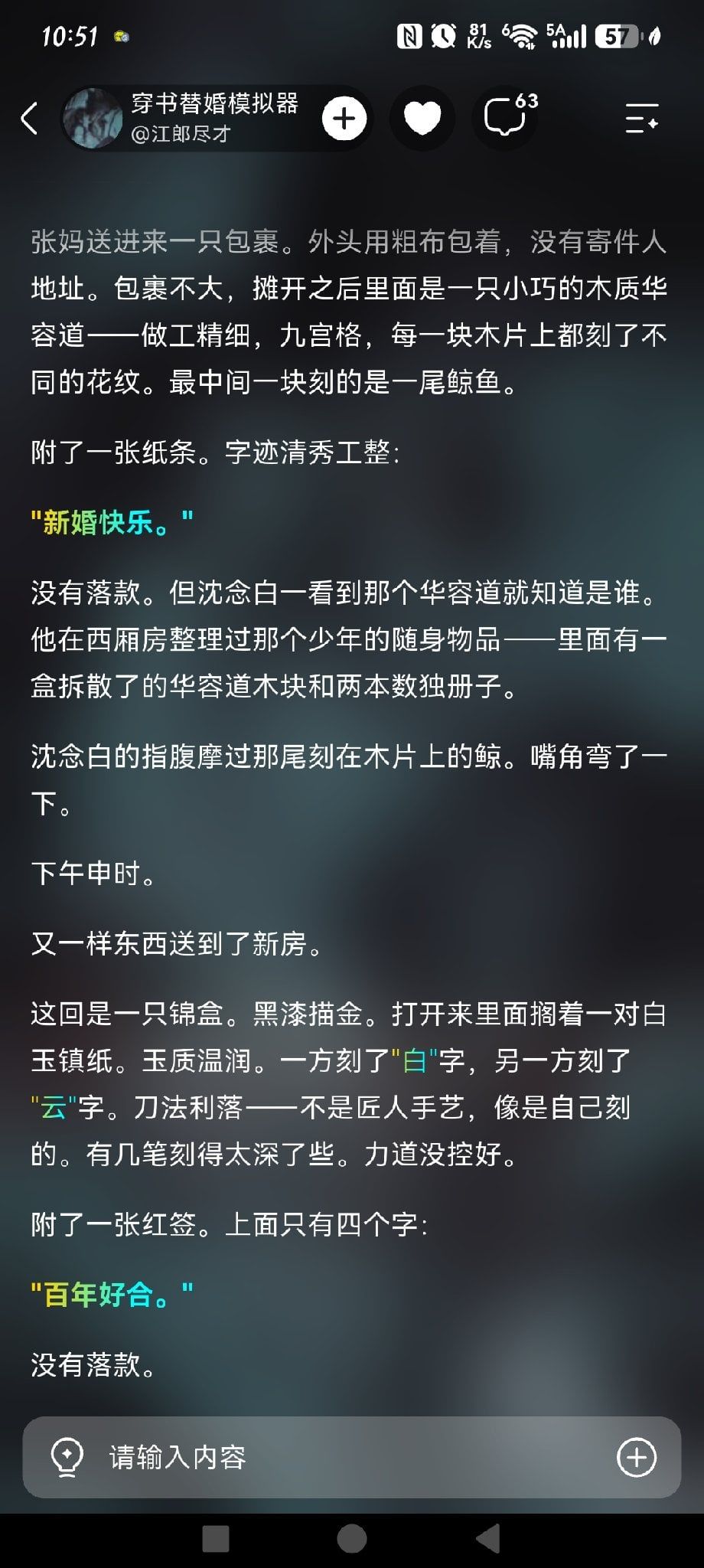Open the top-right list menu icon

(x=641, y=119)
